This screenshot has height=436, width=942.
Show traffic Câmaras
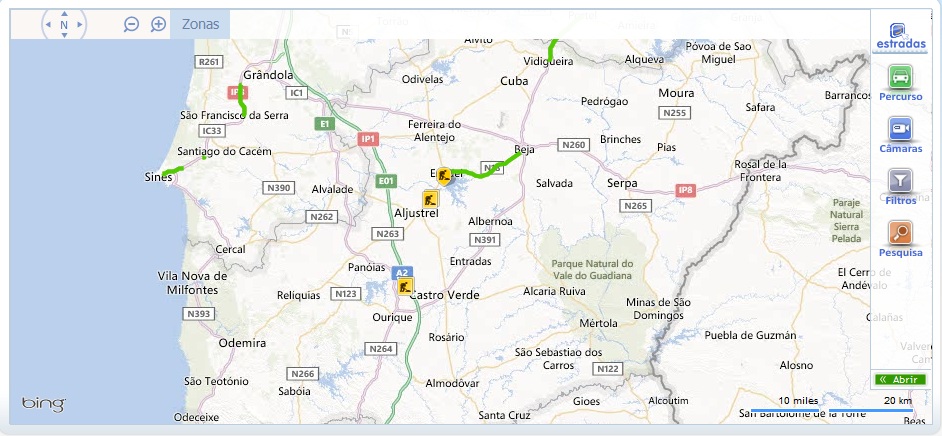(x=900, y=135)
